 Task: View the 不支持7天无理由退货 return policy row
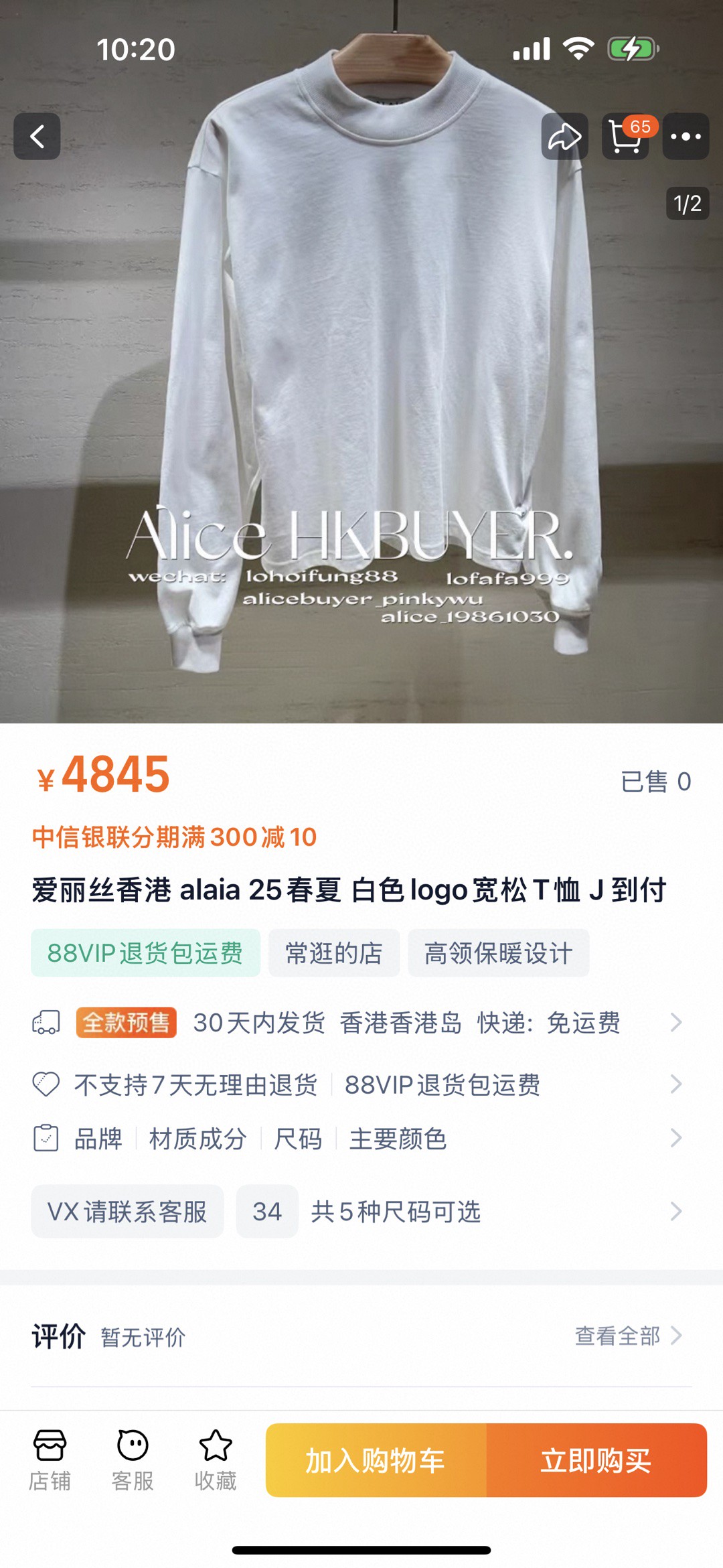pyautogui.click(x=361, y=1084)
